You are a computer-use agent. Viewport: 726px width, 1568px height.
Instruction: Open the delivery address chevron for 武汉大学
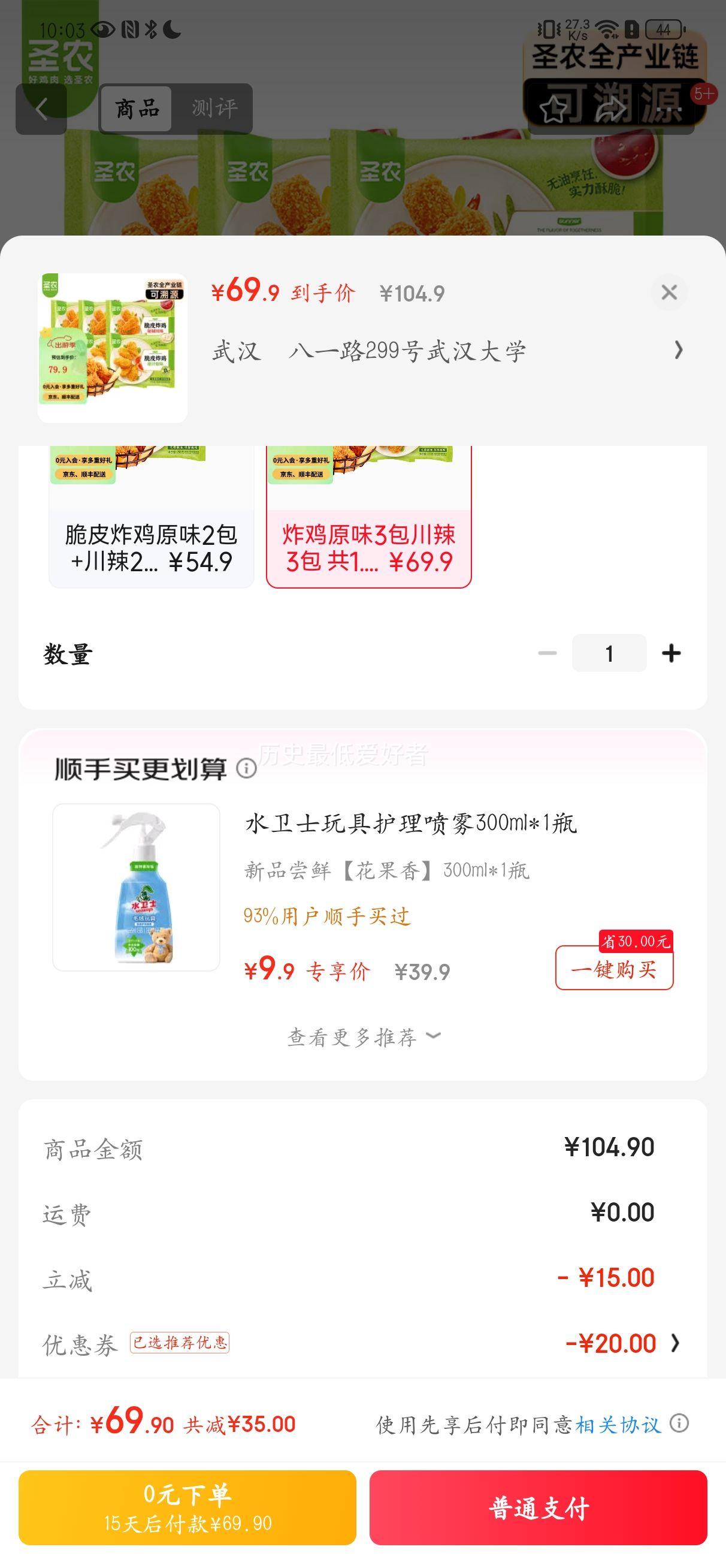tap(678, 351)
